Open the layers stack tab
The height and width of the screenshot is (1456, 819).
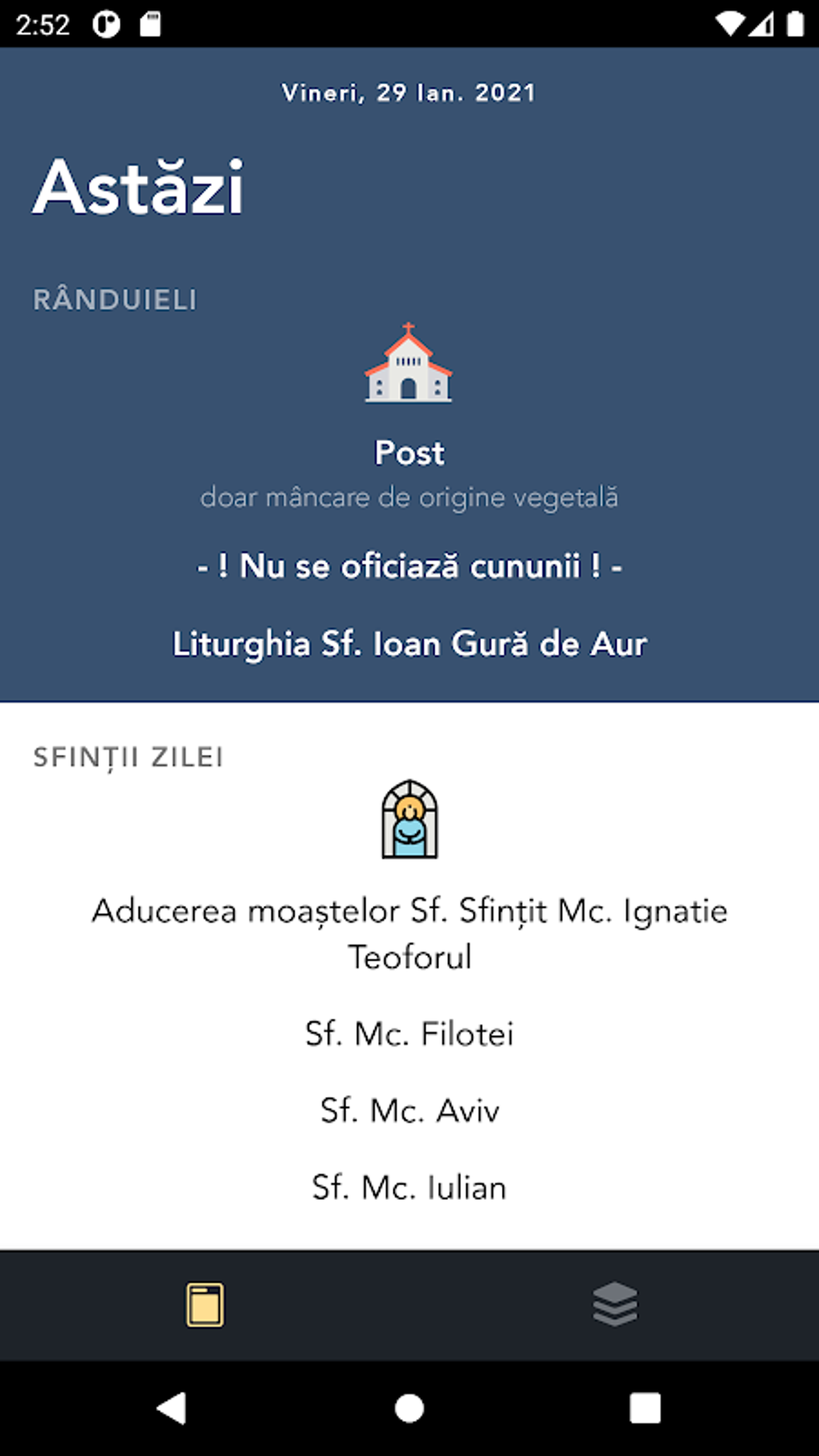[615, 1304]
